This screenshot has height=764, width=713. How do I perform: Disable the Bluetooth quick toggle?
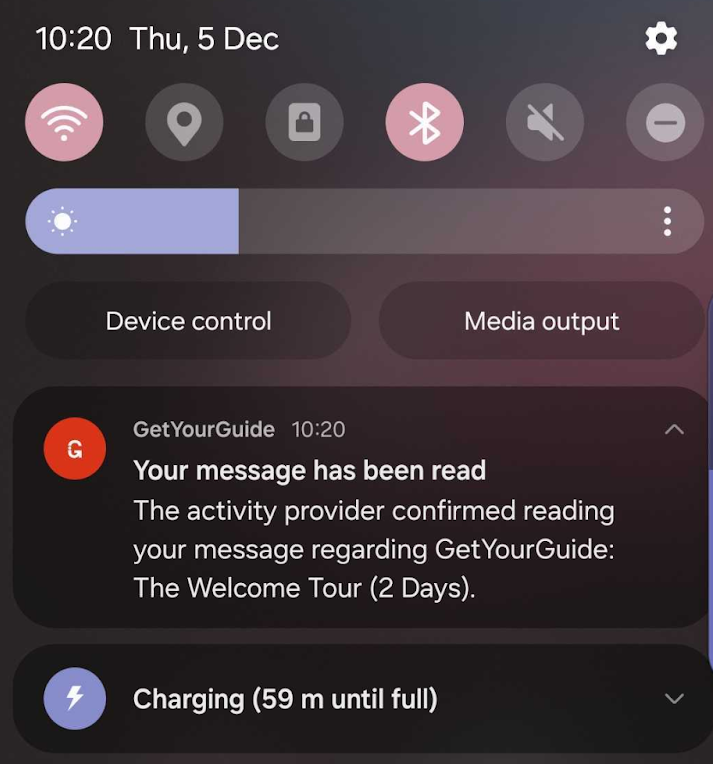[424, 123]
